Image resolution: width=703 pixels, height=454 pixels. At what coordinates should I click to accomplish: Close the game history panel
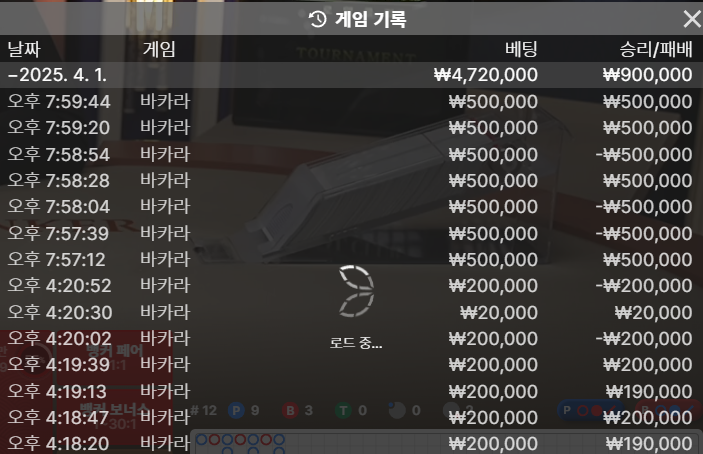click(691, 19)
